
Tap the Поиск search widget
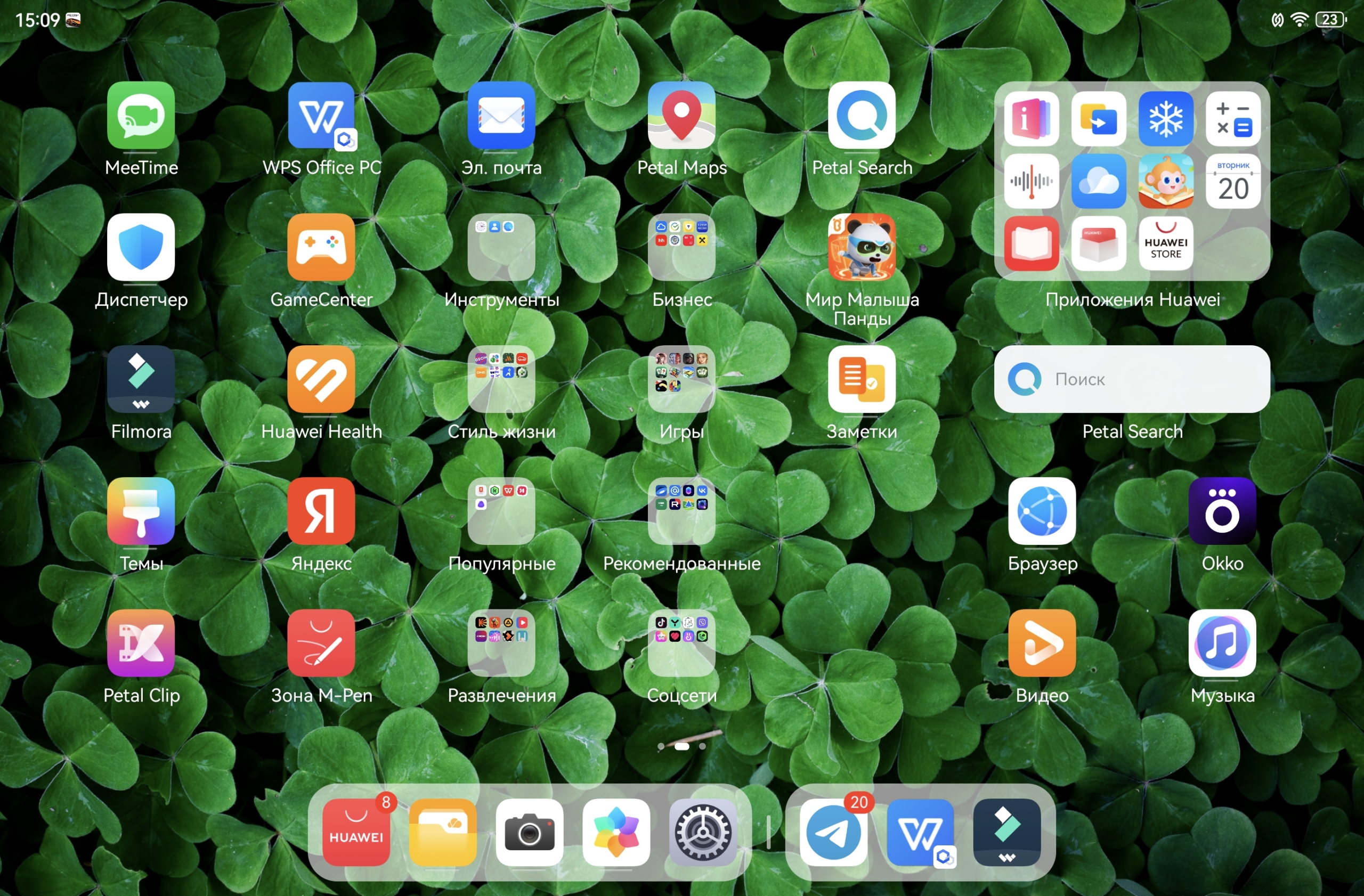coord(1132,379)
